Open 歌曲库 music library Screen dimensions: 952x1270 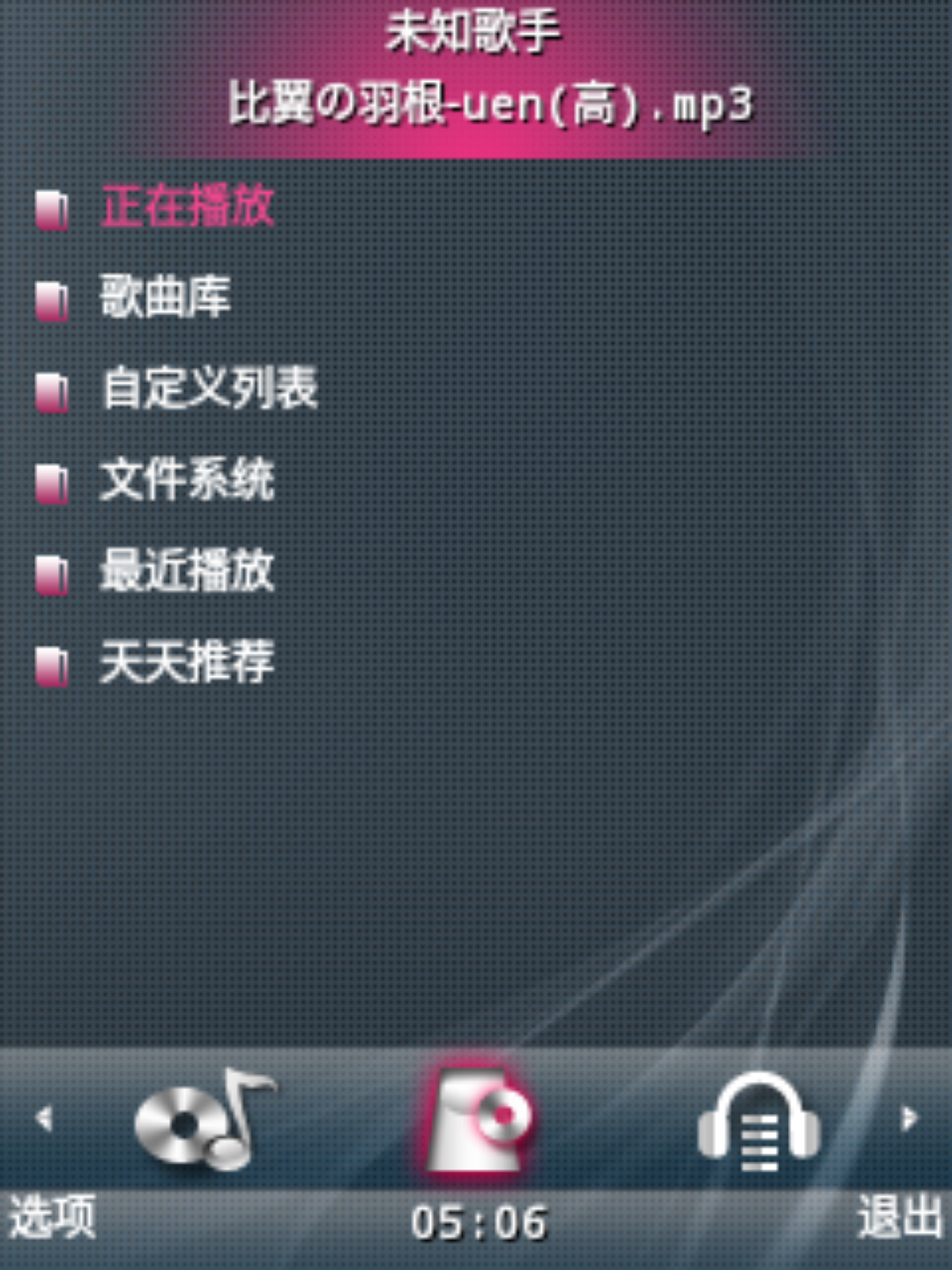point(165,297)
